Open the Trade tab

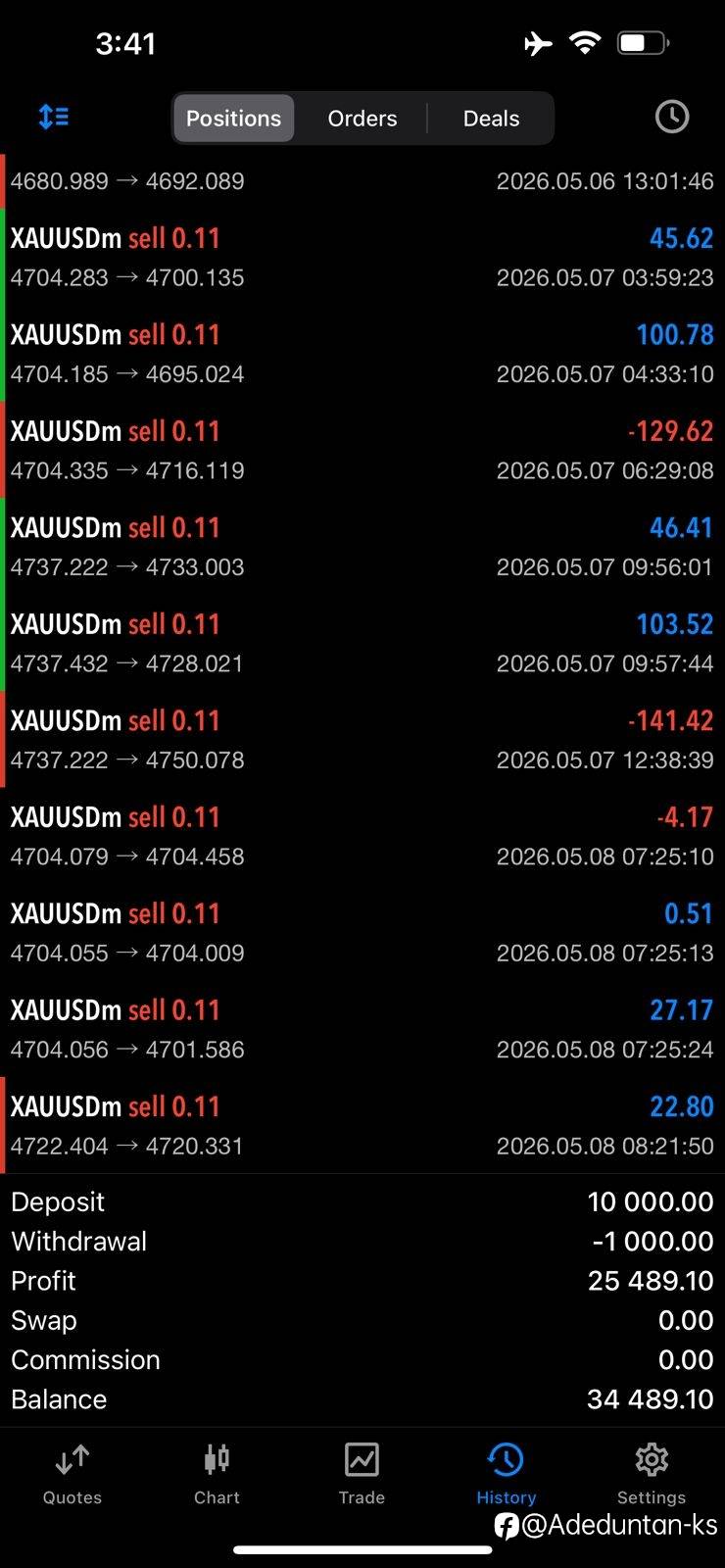pyautogui.click(x=362, y=1474)
